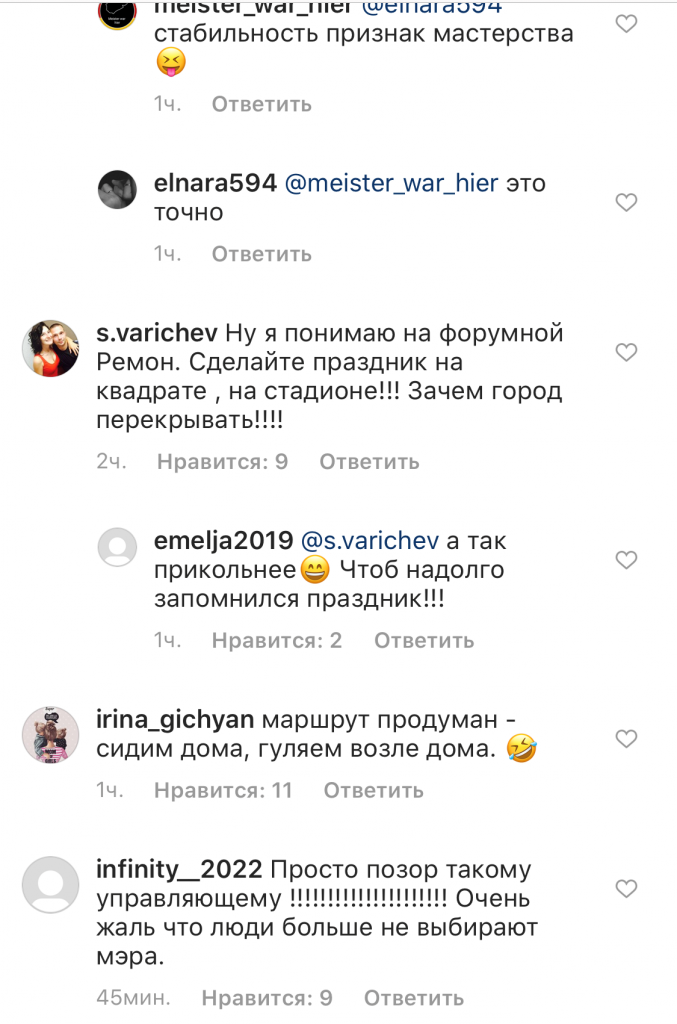Like emelja2019's reply

point(626,560)
